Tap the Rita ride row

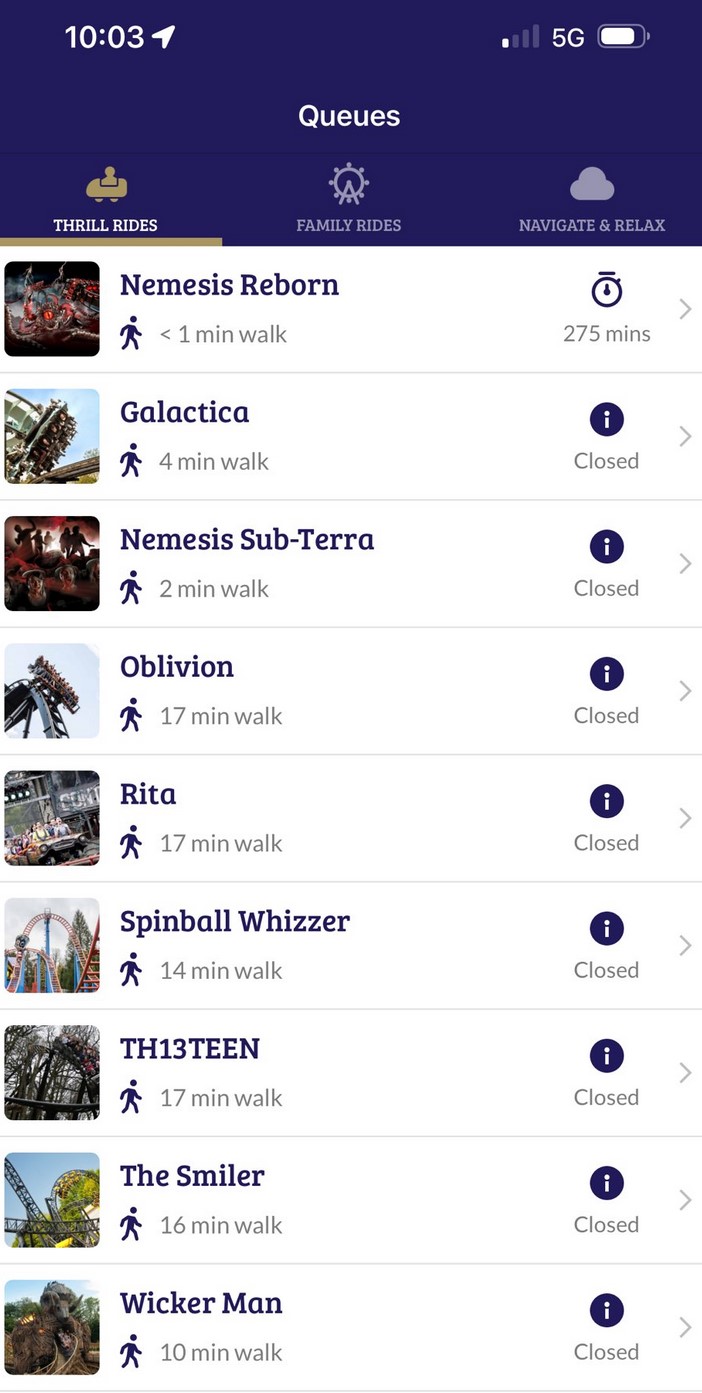coord(350,818)
